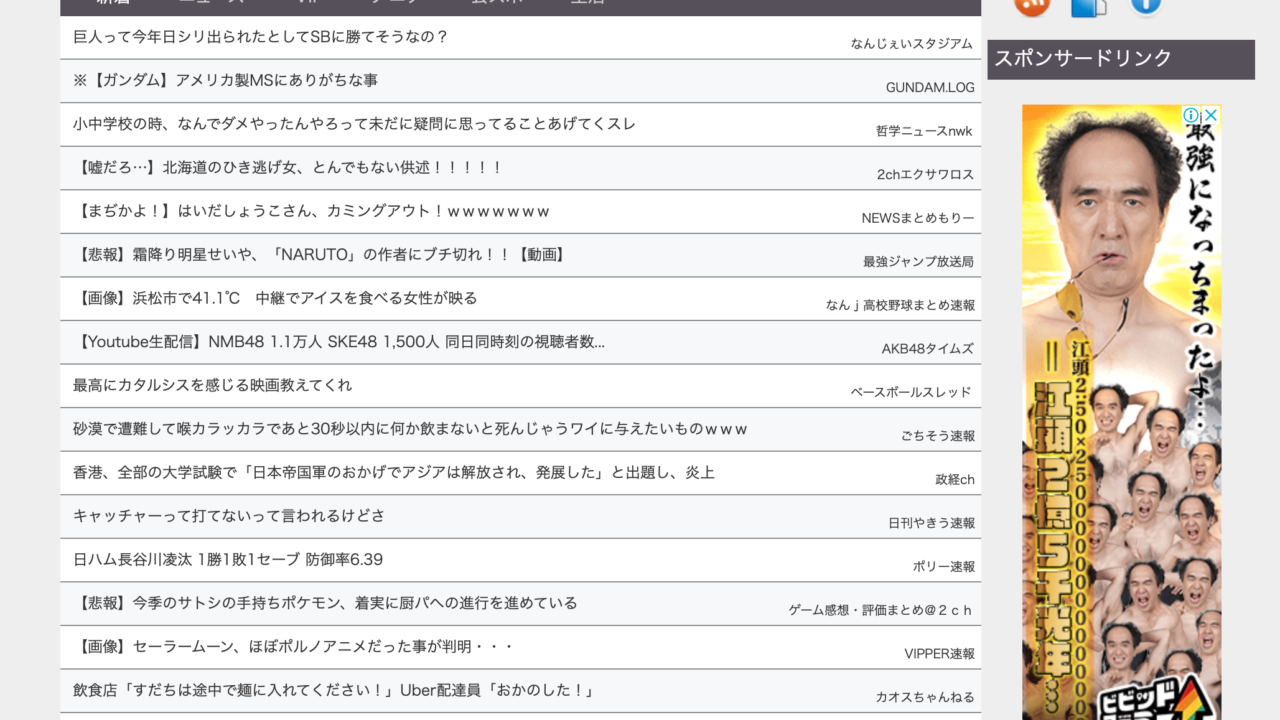Image resolution: width=1280 pixels, height=720 pixels.
Task: Open the ガンダム アメリカ製MS article
Action: point(225,80)
